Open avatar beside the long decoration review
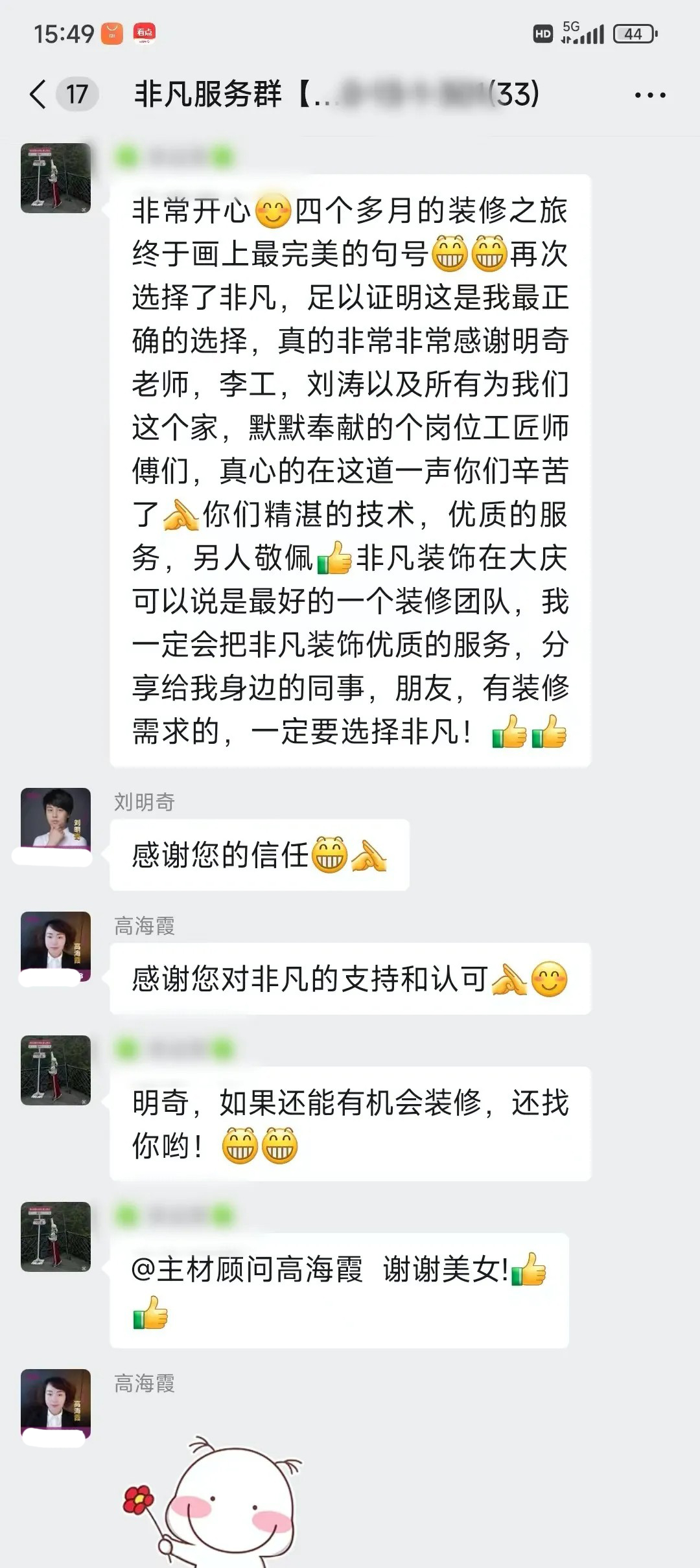The height and width of the screenshot is (1568, 700). click(x=56, y=178)
